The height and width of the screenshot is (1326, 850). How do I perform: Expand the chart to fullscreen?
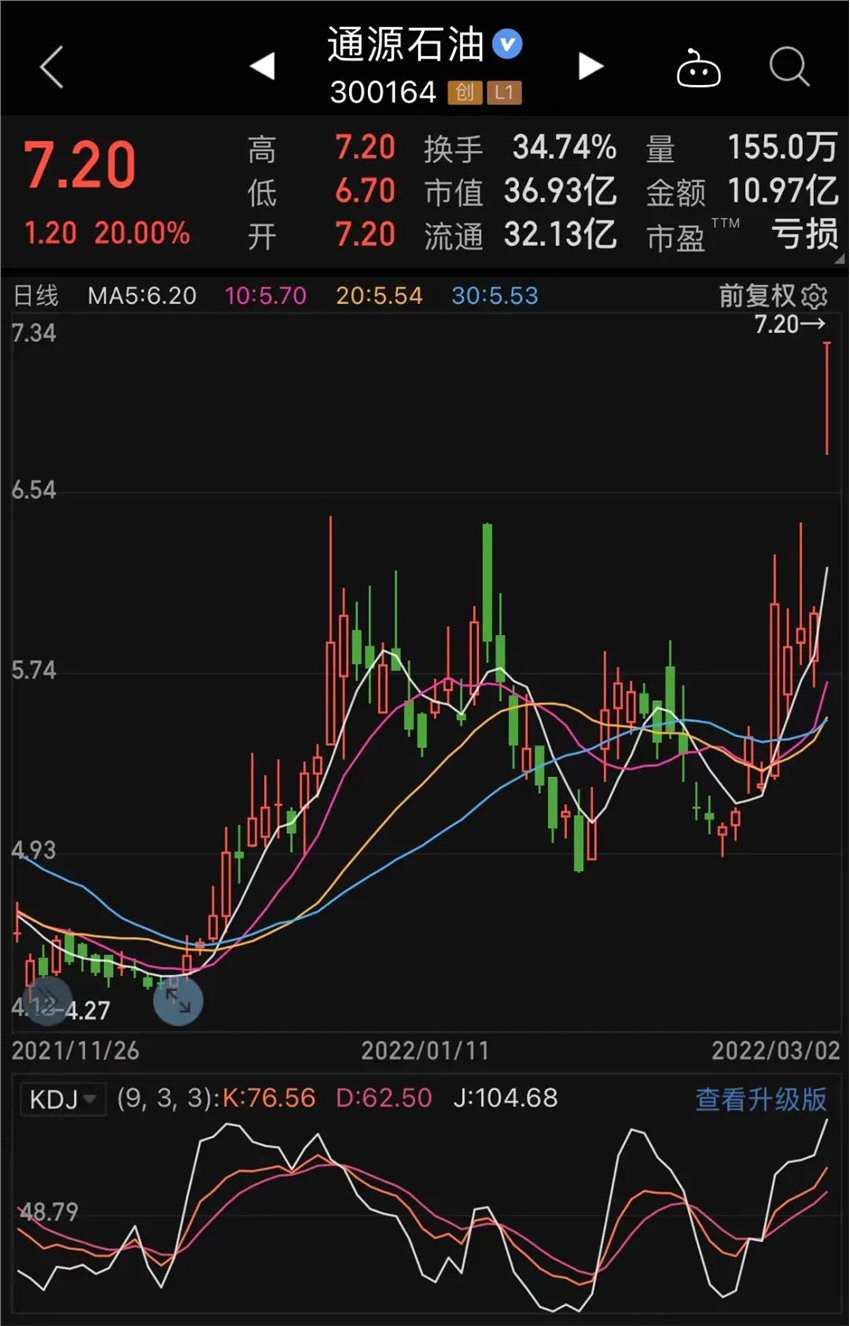pyautogui.click(x=178, y=1001)
